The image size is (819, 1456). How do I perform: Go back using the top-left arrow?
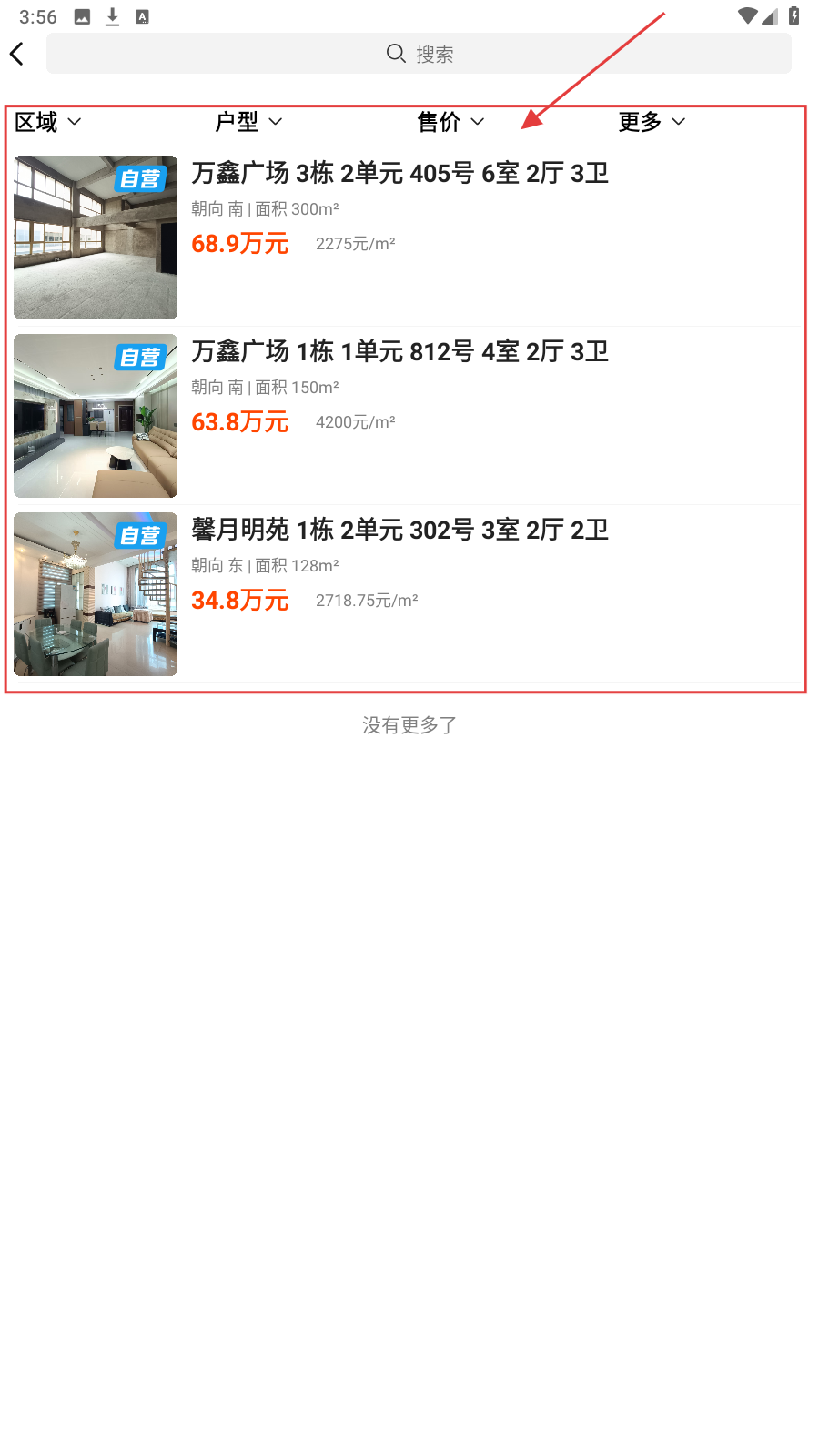[17, 54]
